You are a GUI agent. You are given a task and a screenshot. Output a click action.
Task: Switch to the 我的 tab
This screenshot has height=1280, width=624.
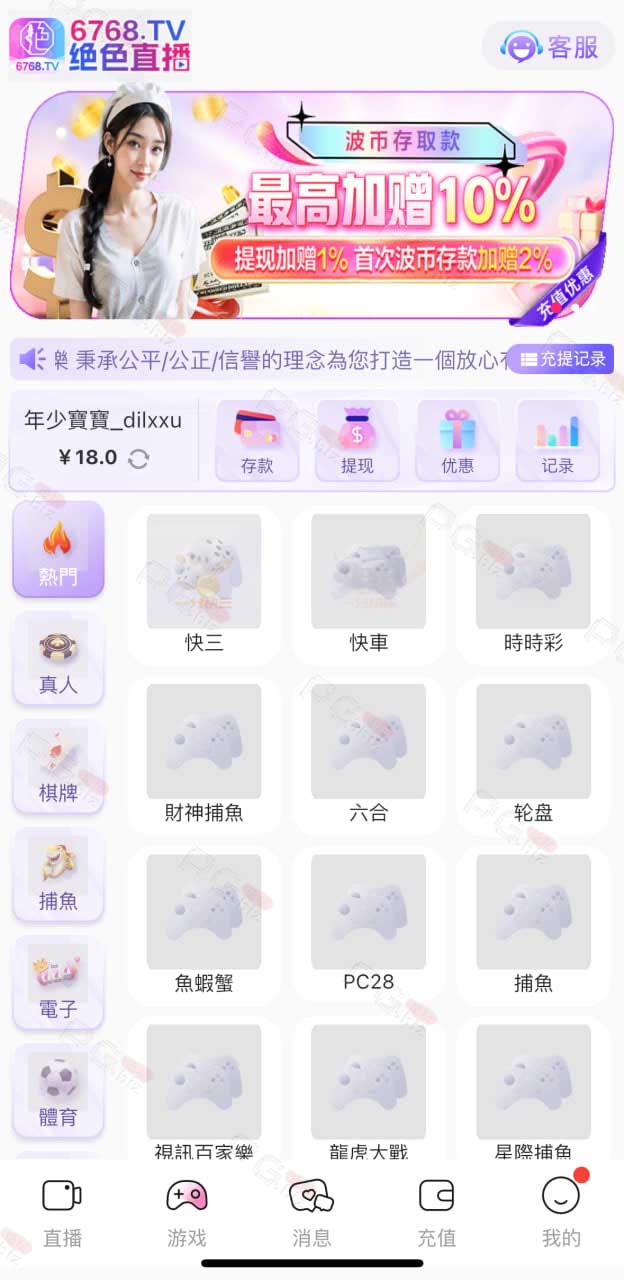pyautogui.click(x=561, y=1212)
